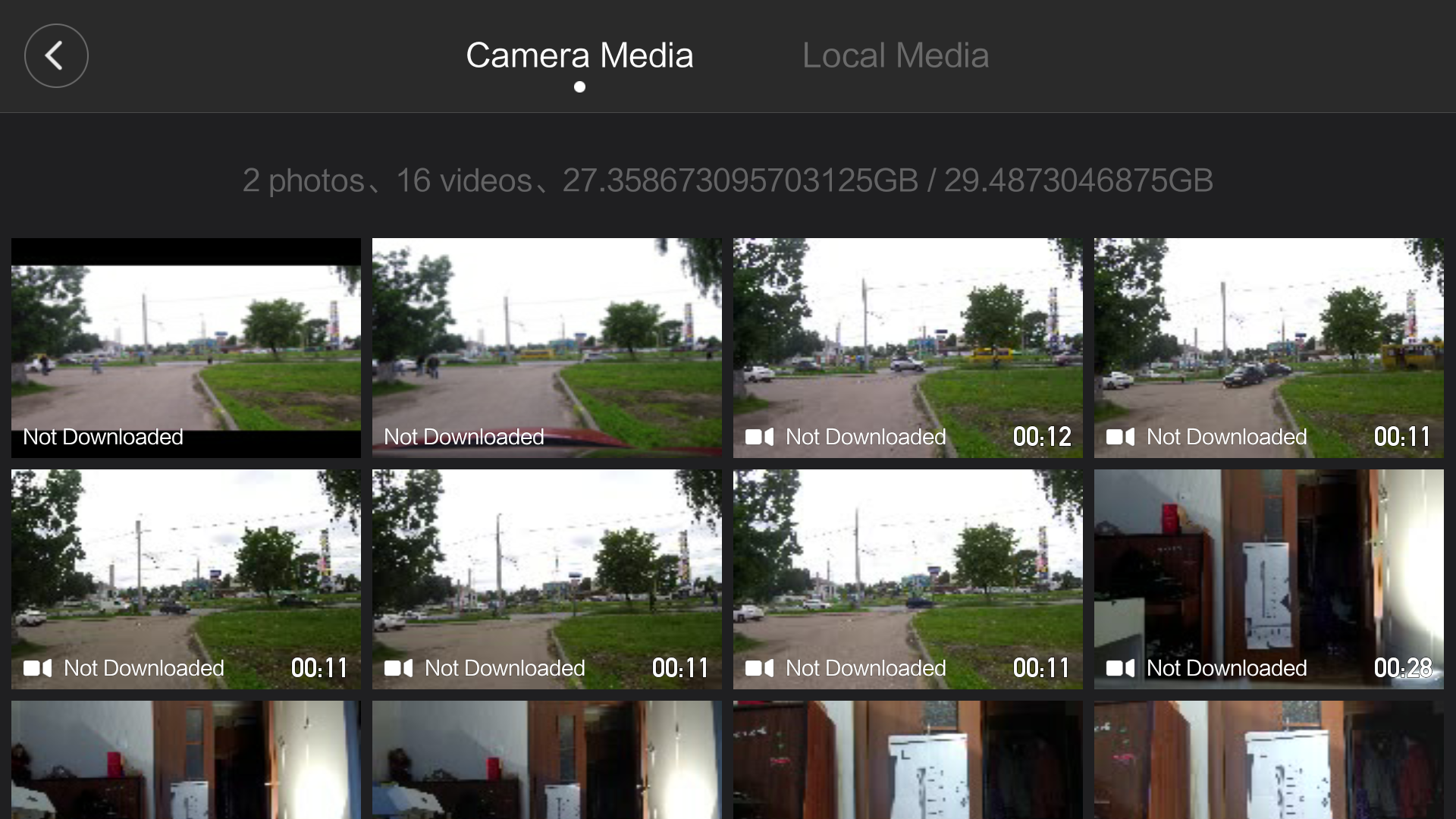Switch to the Local Media tab
This screenshot has height=819, width=1456.
895,55
